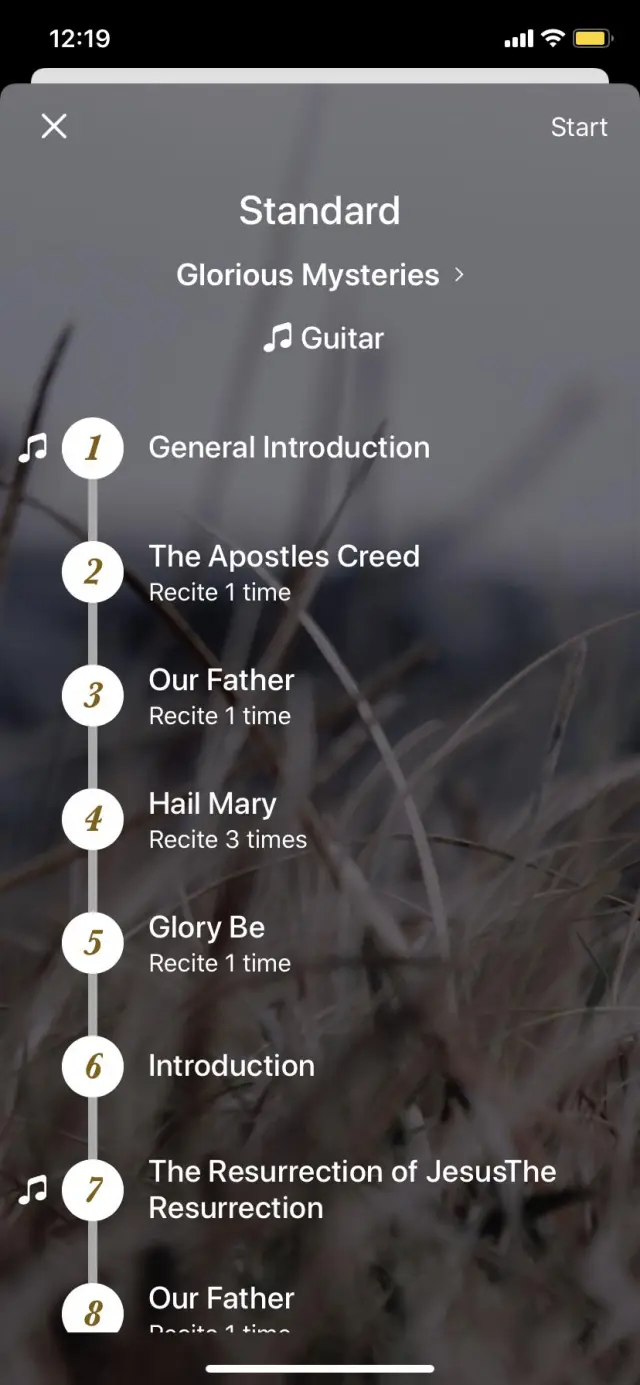The width and height of the screenshot is (640, 1385).
Task: Tap Start to begin the rosary
Action: pyautogui.click(x=579, y=127)
